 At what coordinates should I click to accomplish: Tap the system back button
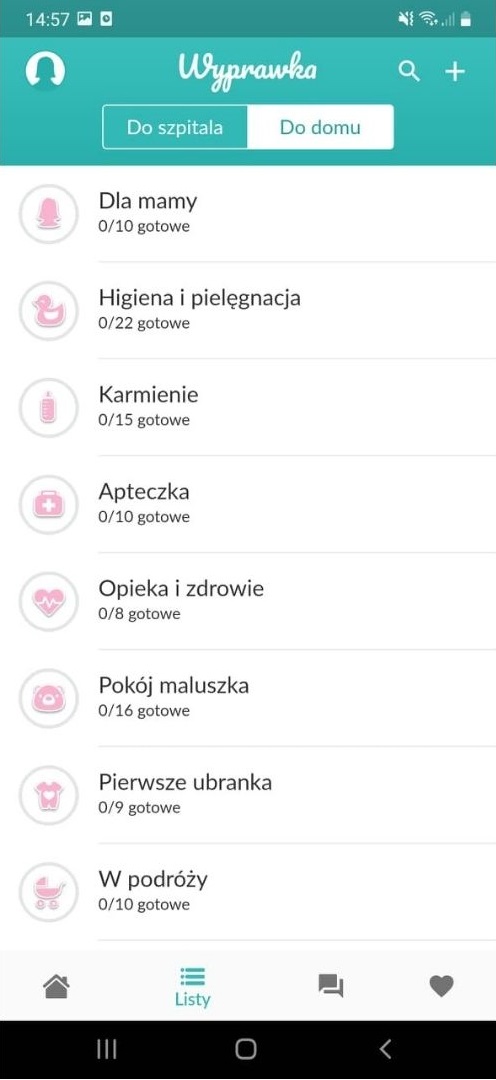(x=386, y=1049)
